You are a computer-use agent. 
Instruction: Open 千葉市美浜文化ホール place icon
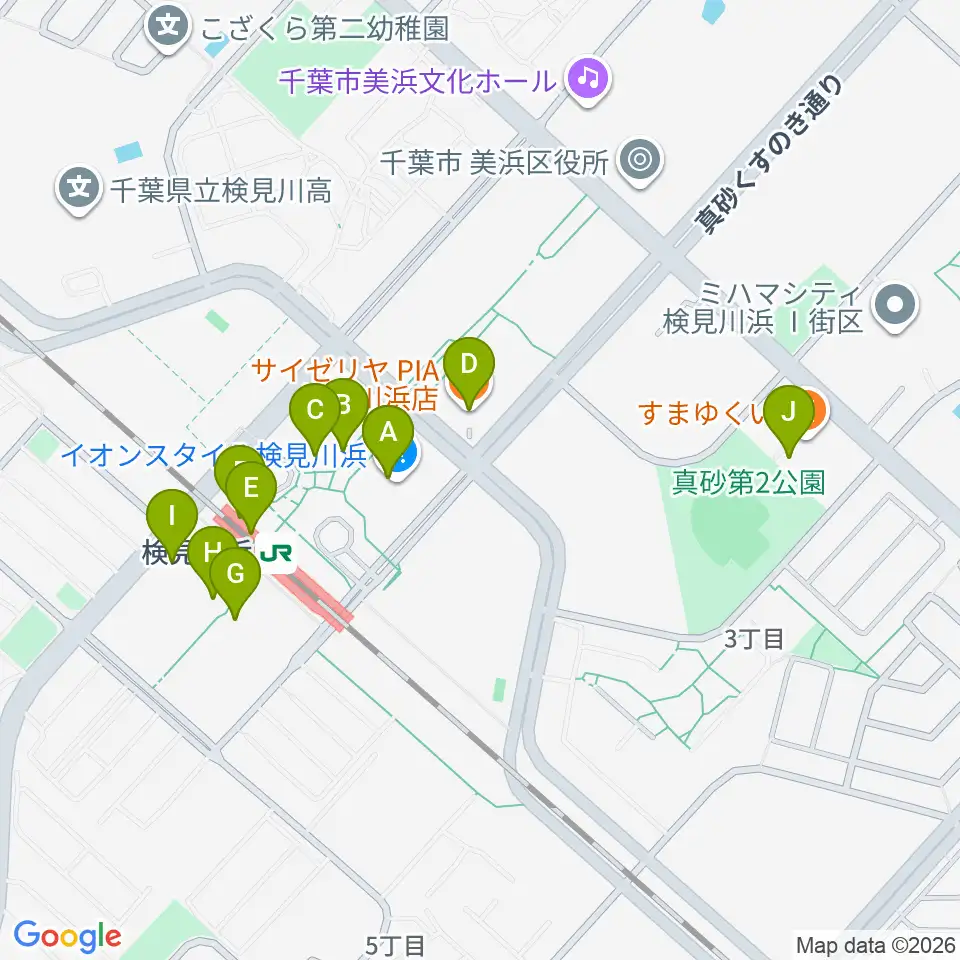point(587,79)
